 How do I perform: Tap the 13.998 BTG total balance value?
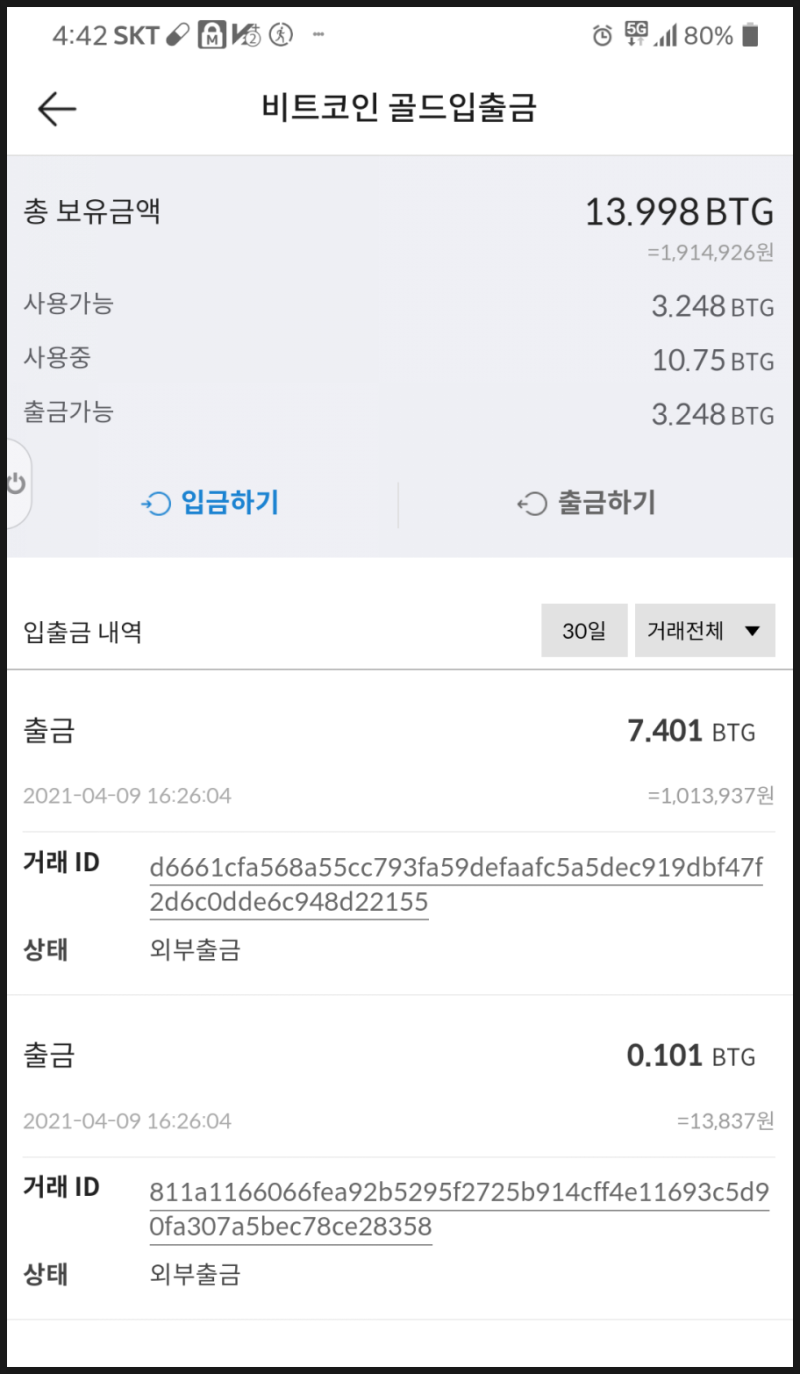pos(677,212)
